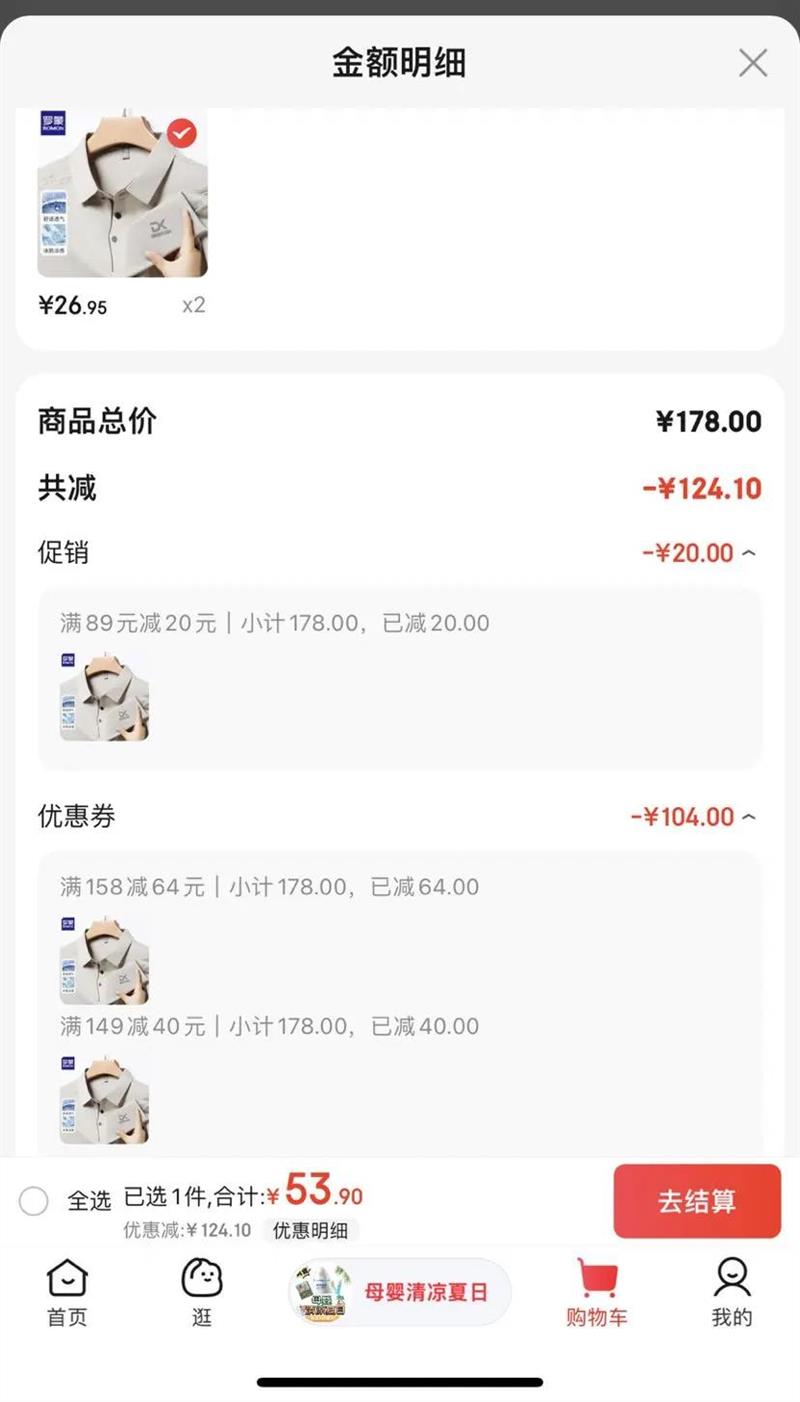
Task: Switch to the 逛 browse tab
Action: coord(202,1292)
